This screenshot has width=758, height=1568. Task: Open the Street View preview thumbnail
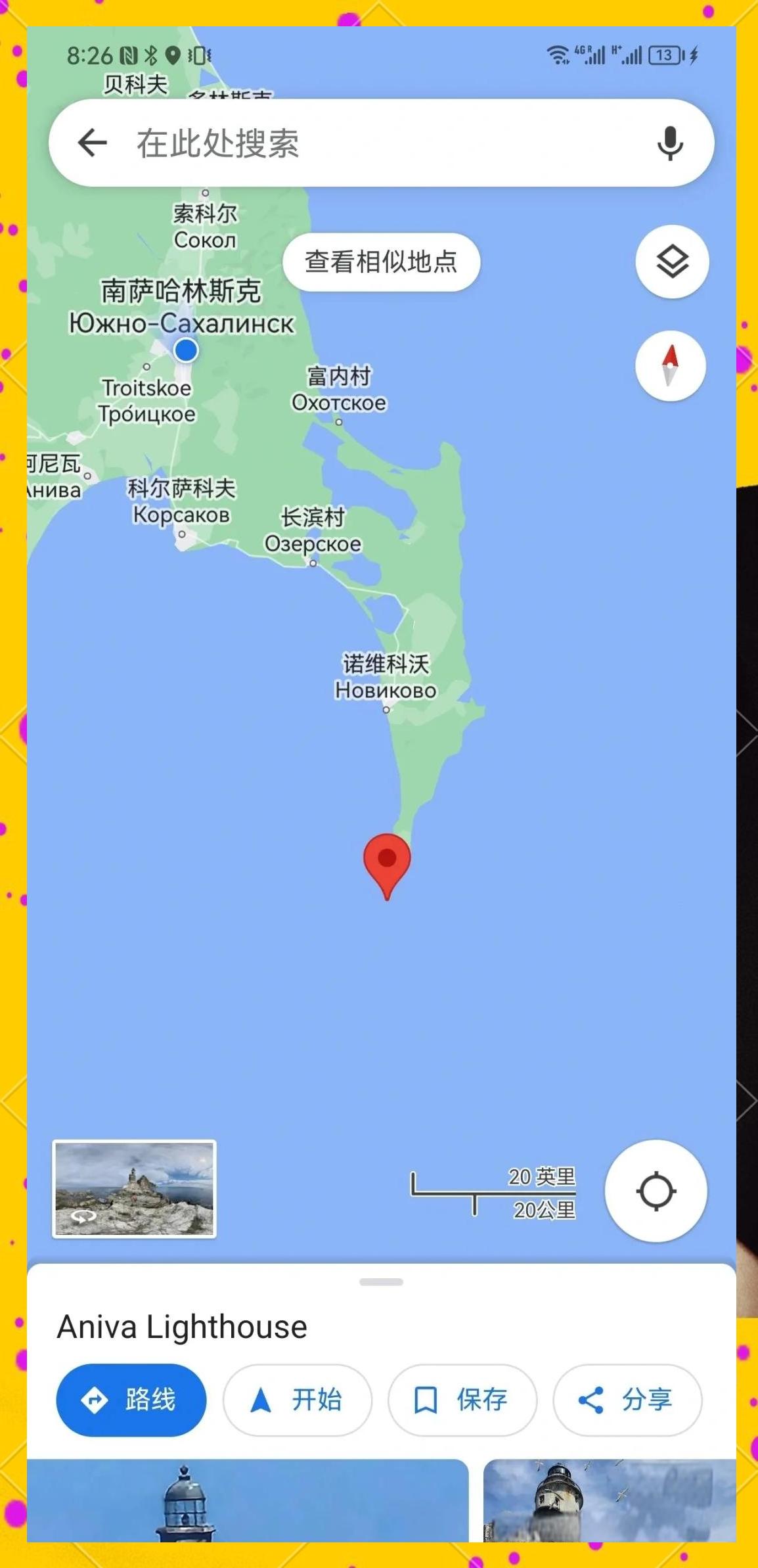pyautogui.click(x=134, y=1188)
